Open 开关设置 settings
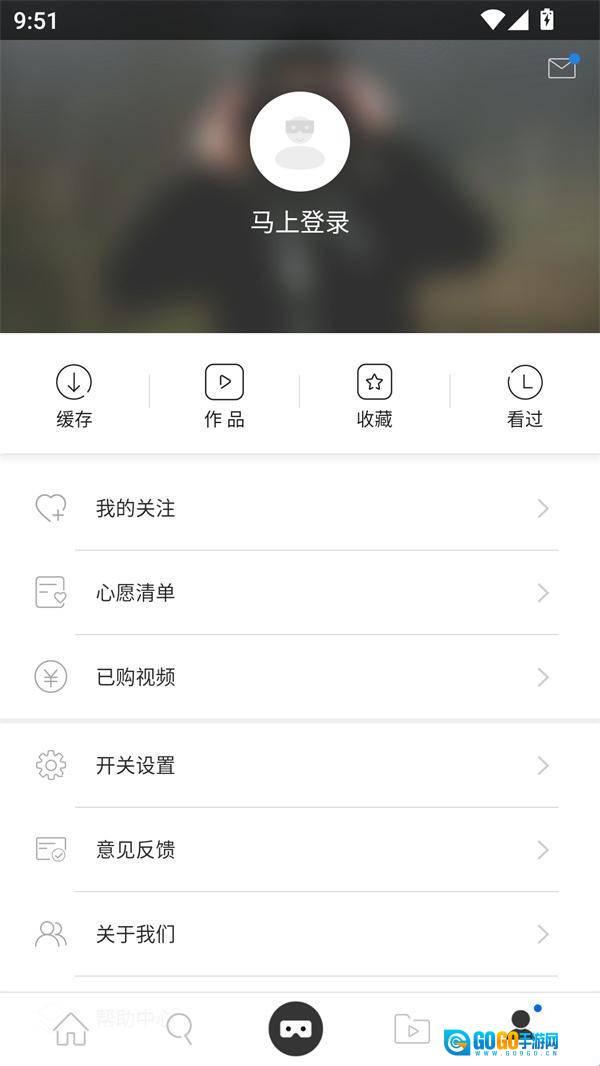This screenshot has height=1066, width=600. [x=300, y=766]
